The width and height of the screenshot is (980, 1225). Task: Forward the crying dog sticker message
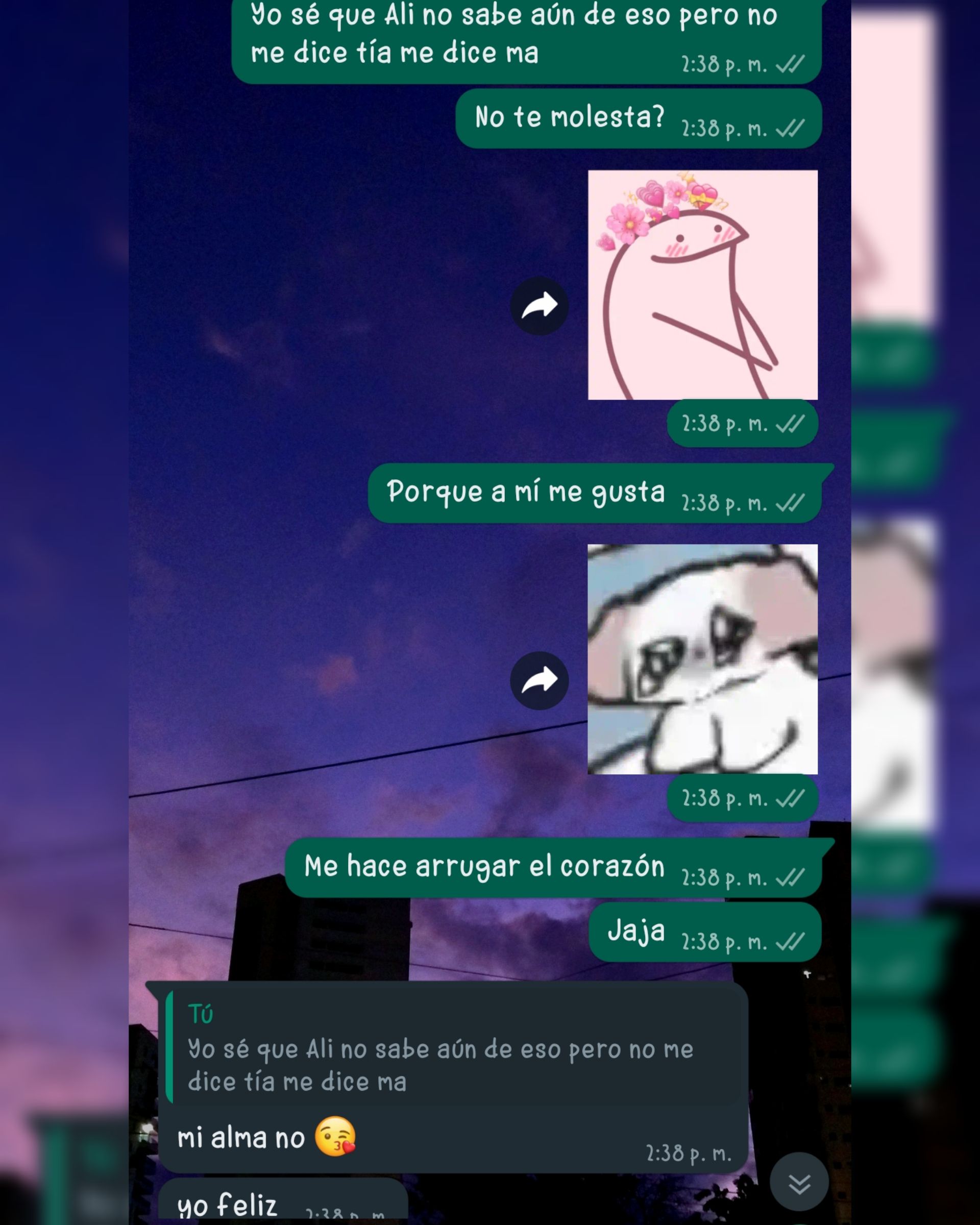pos(539,680)
